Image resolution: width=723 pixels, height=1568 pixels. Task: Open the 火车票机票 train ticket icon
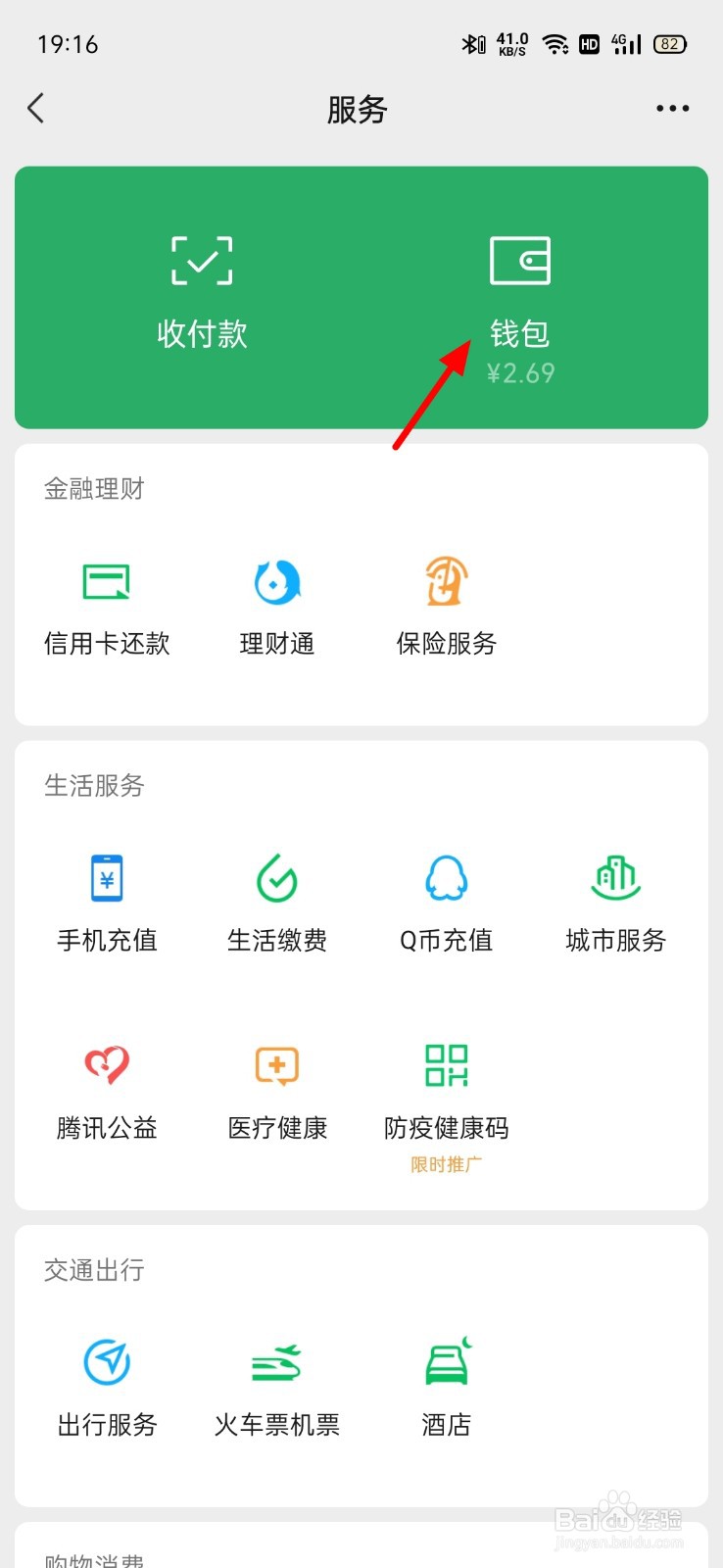pos(275,1363)
